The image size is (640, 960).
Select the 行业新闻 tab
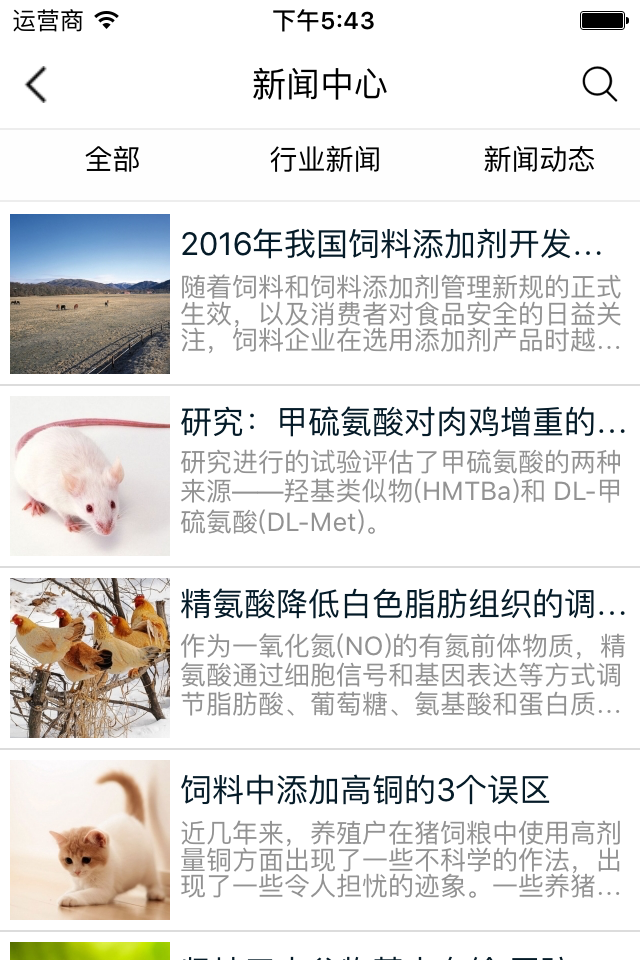325,159
